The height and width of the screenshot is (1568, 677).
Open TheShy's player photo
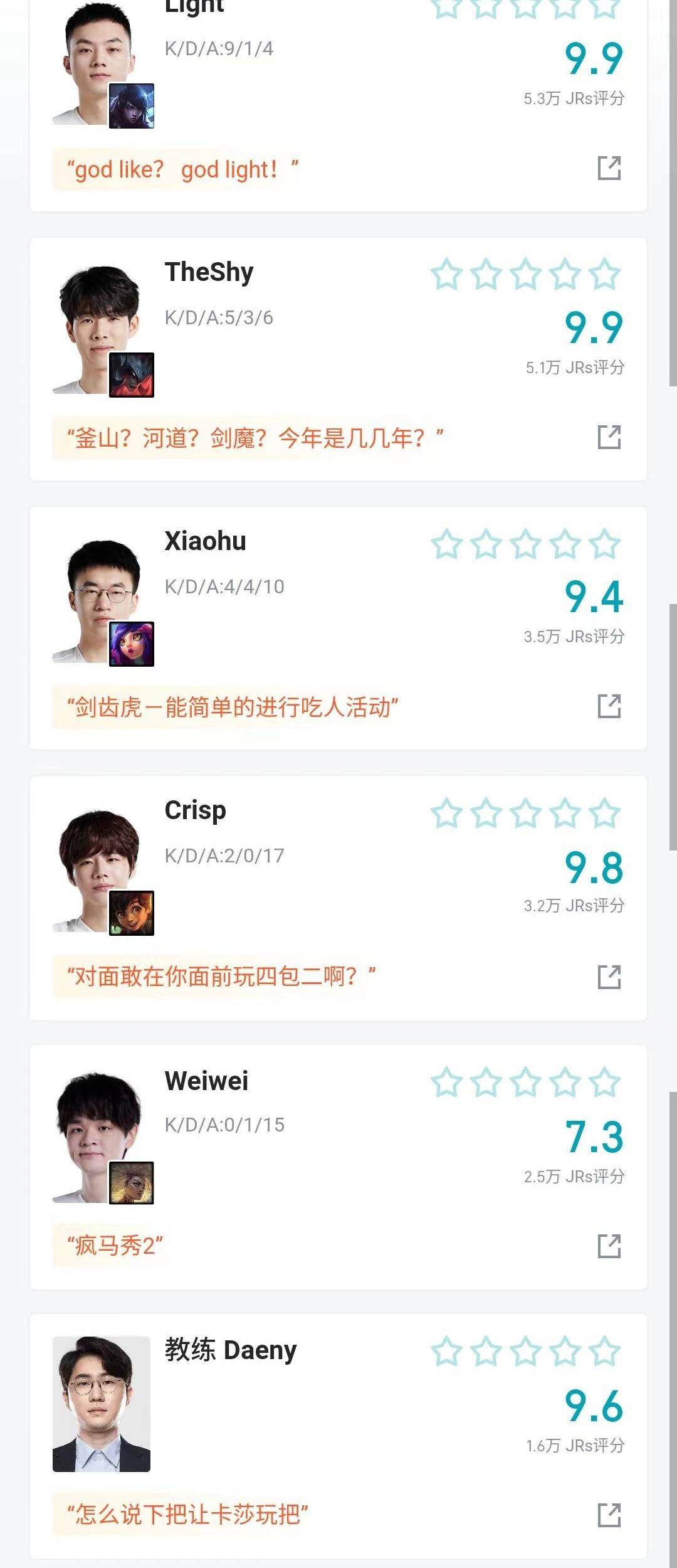(99, 329)
